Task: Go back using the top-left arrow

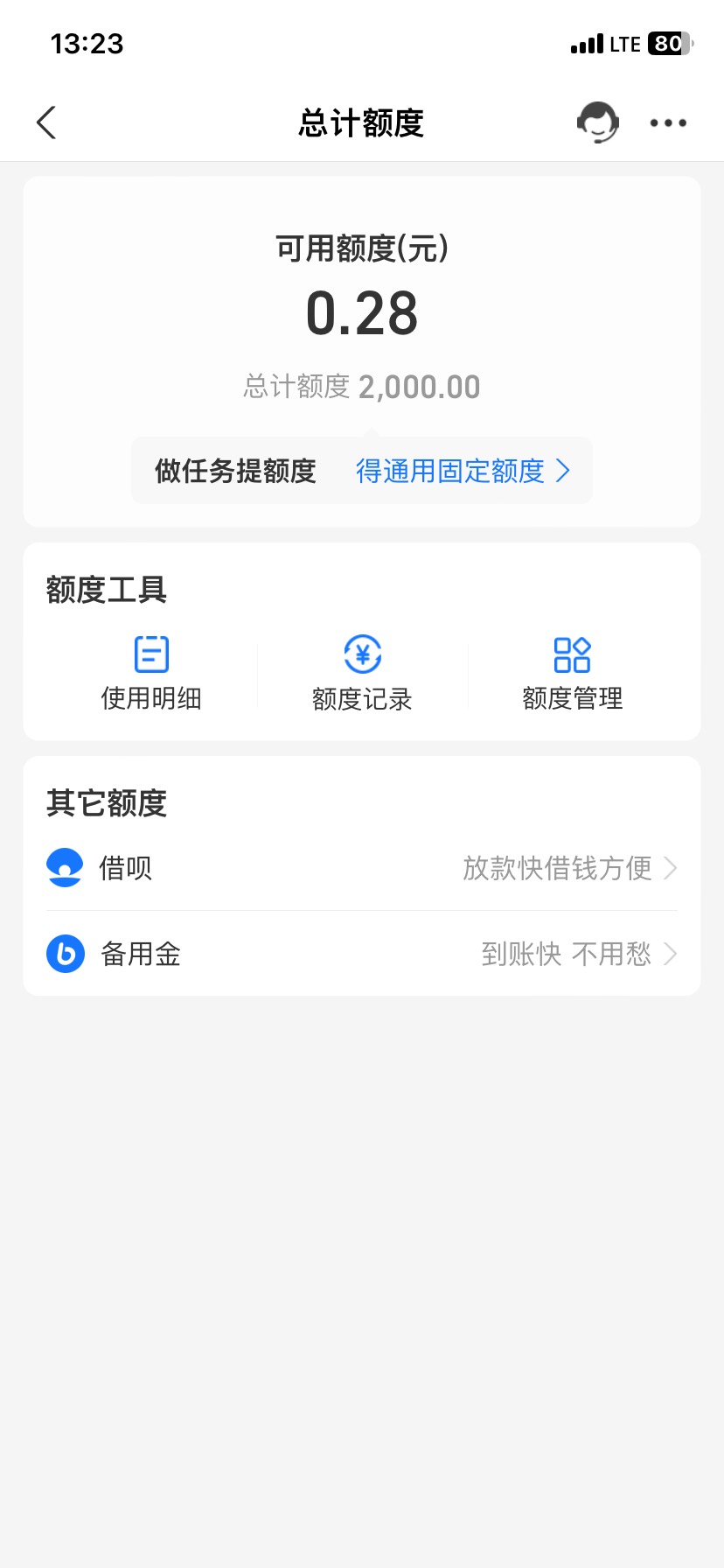Action: [46, 122]
